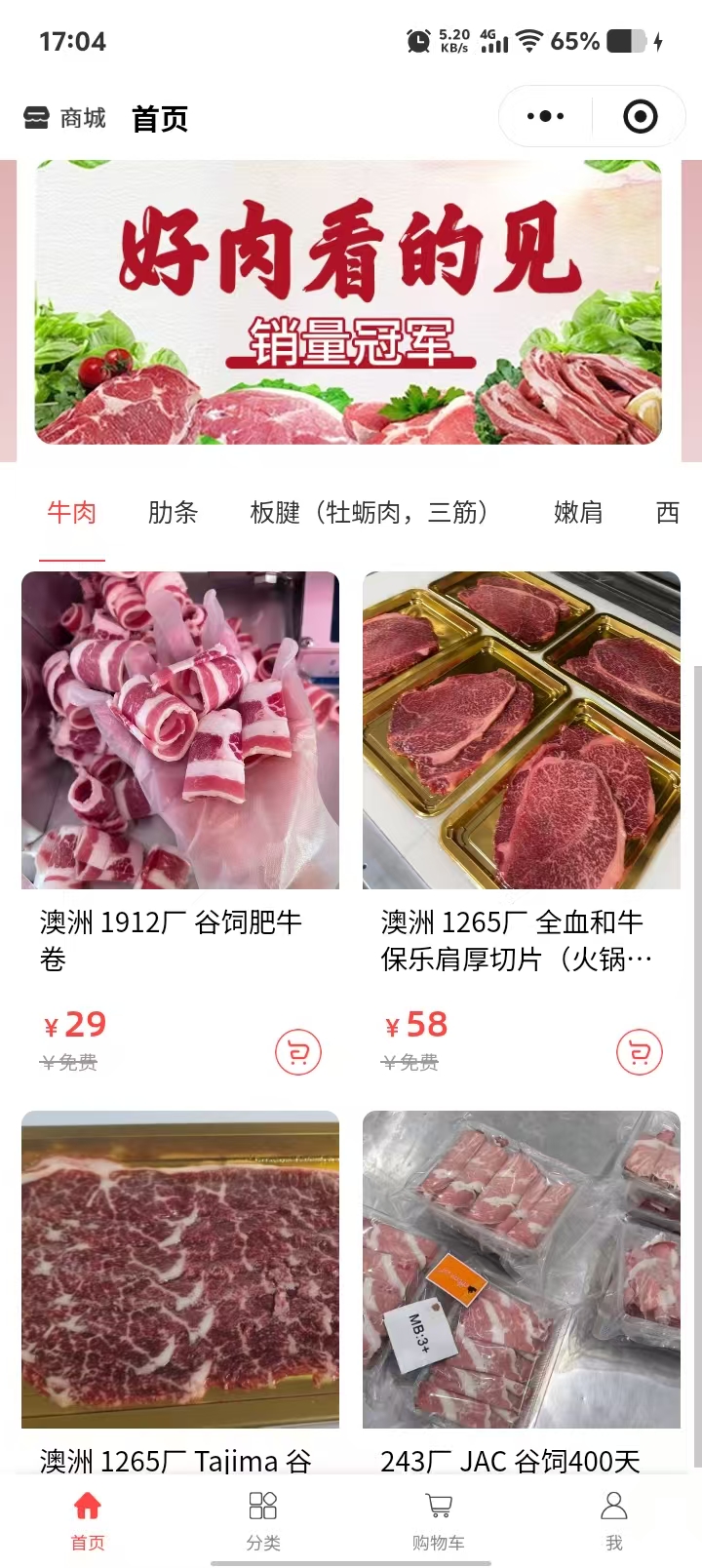Image resolution: width=702 pixels, height=1568 pixels.
Task: Switch to the 肋条 category tab
Action: tap(173, 512)
